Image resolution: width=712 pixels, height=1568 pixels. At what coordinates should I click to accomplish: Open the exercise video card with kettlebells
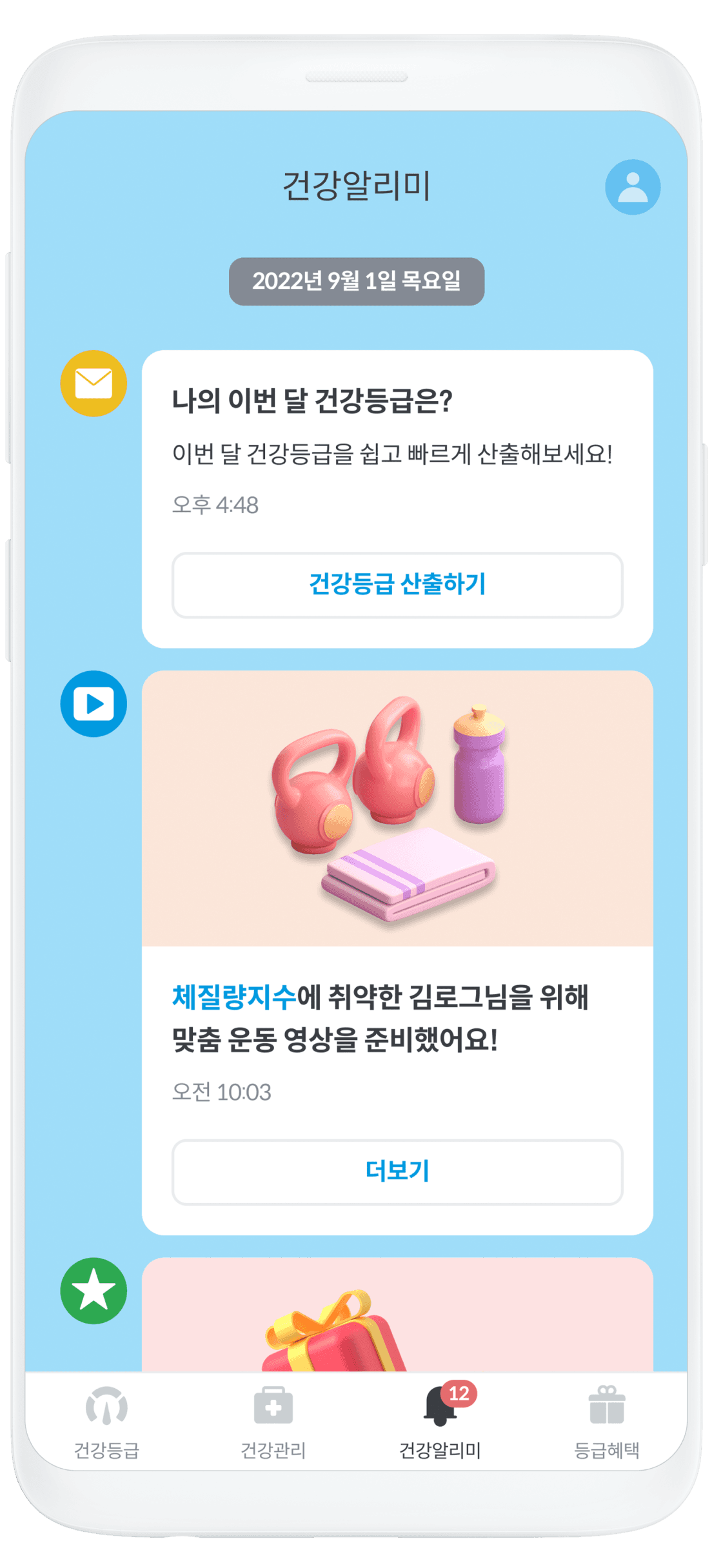coord(397,808)
